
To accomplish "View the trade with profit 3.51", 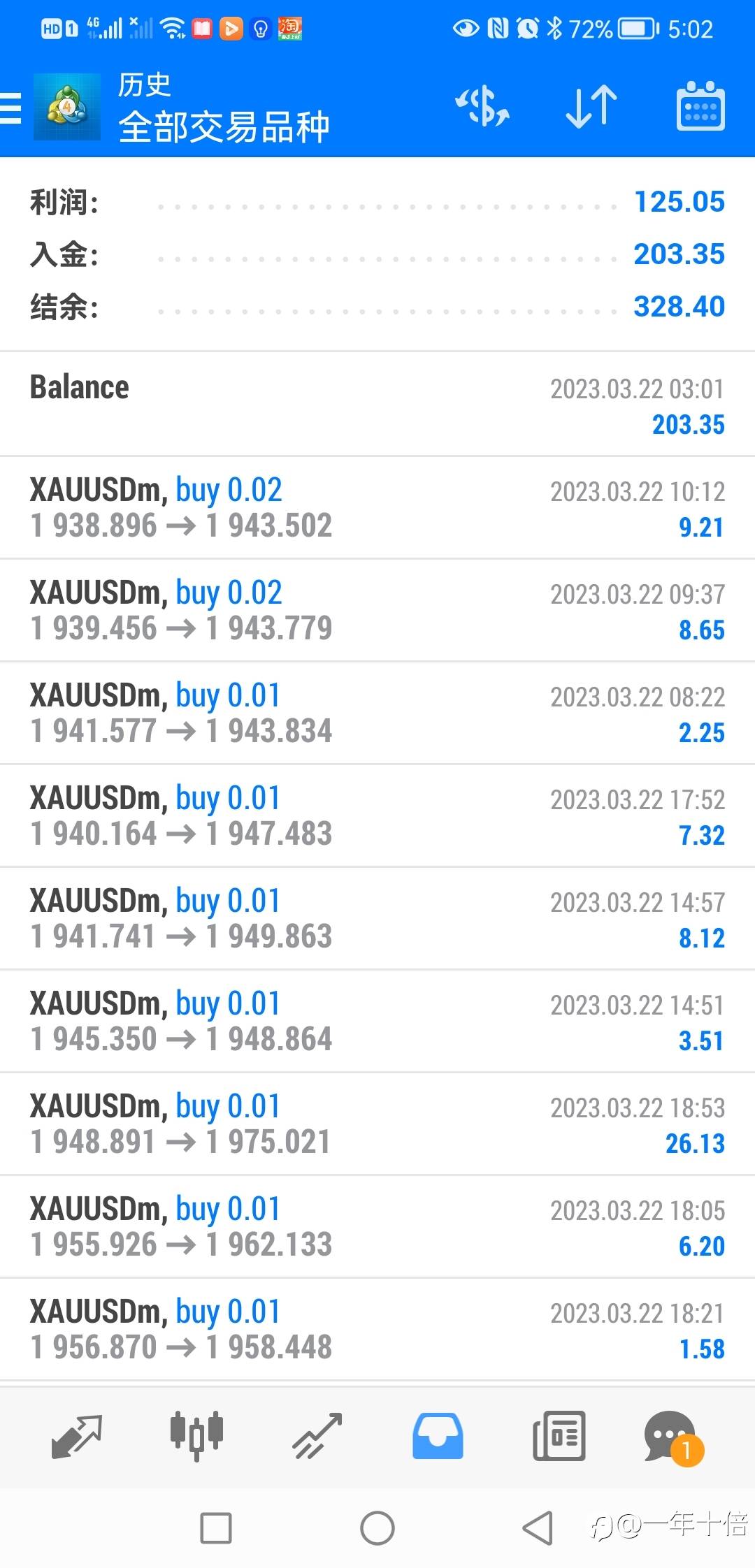I will click(377, 1021).
